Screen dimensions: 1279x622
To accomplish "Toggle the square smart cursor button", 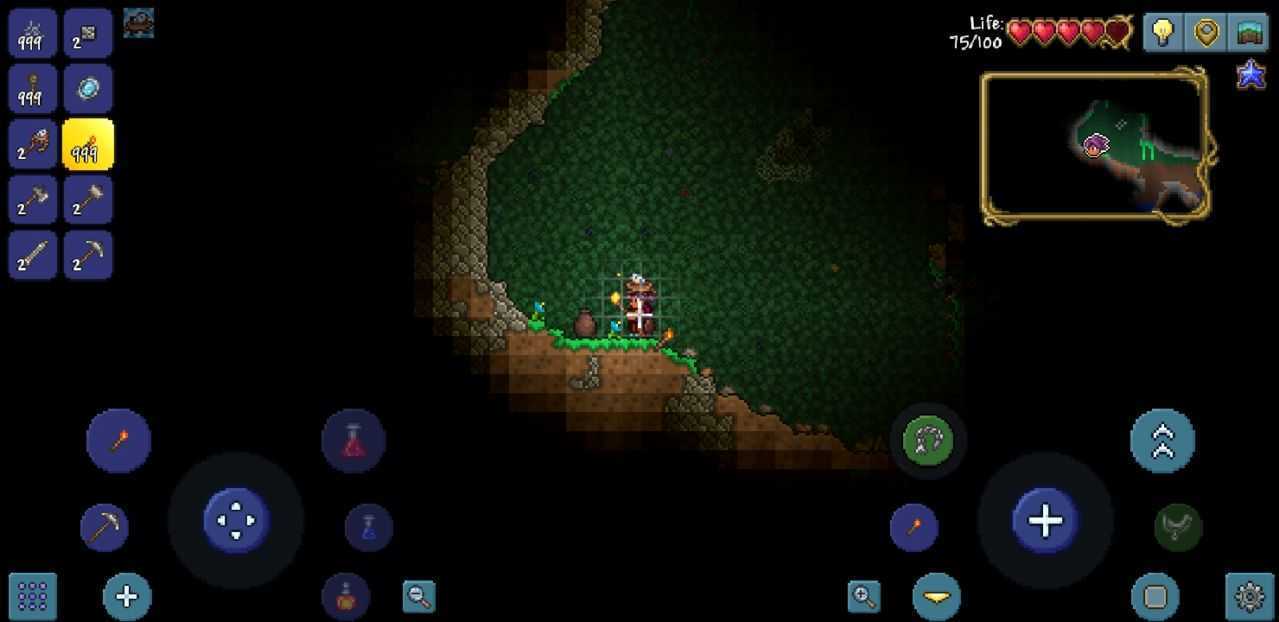I will coord(1155,597).
